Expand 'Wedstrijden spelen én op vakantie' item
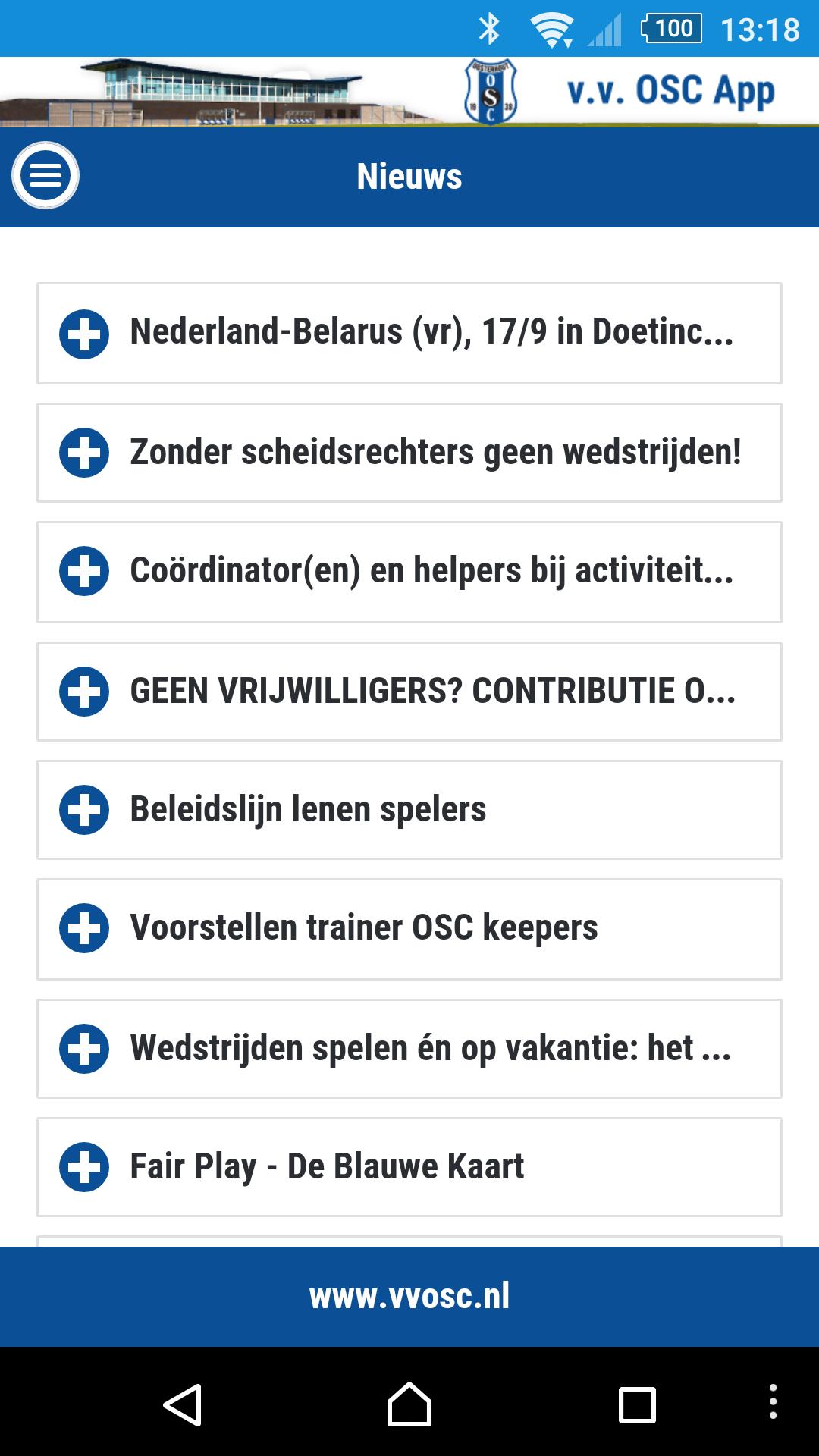 pos(409,1048)
